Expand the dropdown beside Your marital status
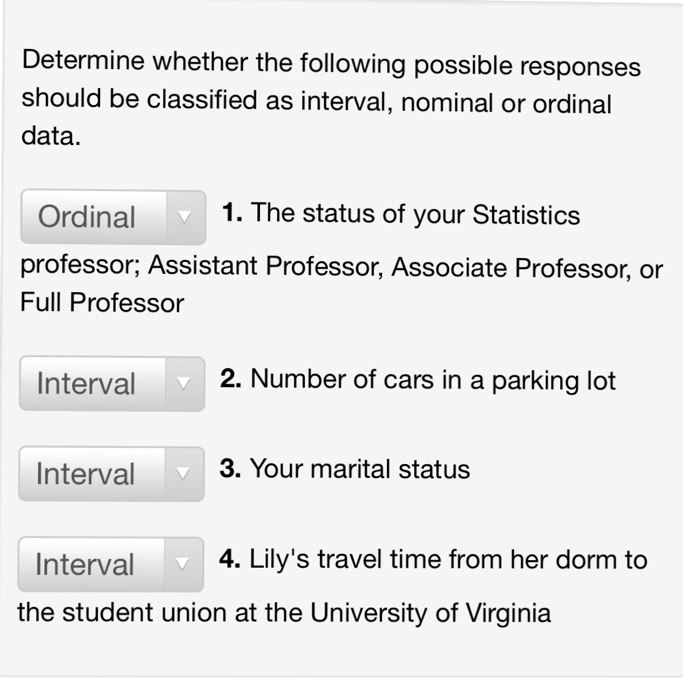Screen dimensions: 683x700 click(111, 473)
